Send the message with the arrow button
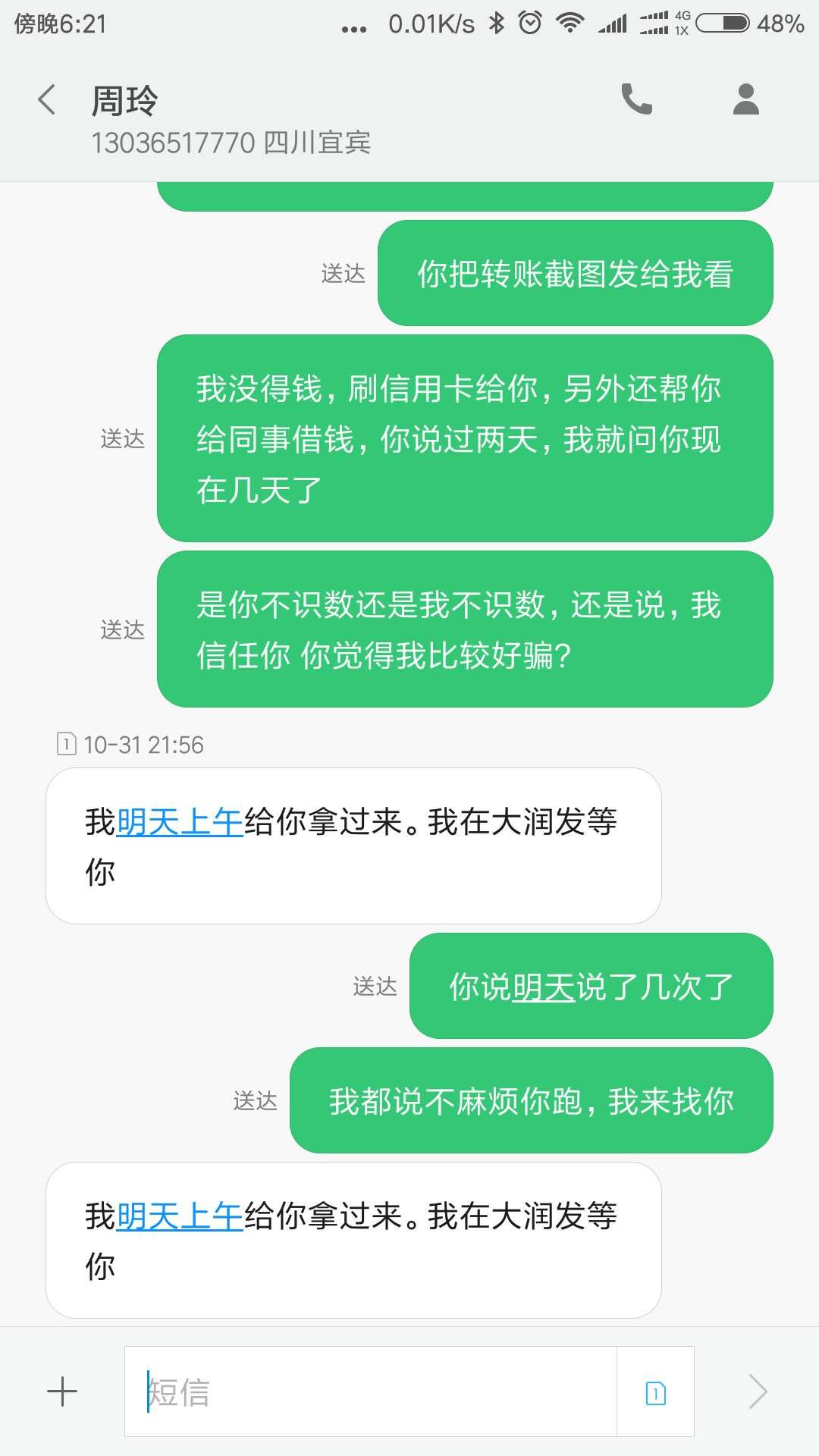Viewport: 819px width, 1456px height. coord(758,1392)
